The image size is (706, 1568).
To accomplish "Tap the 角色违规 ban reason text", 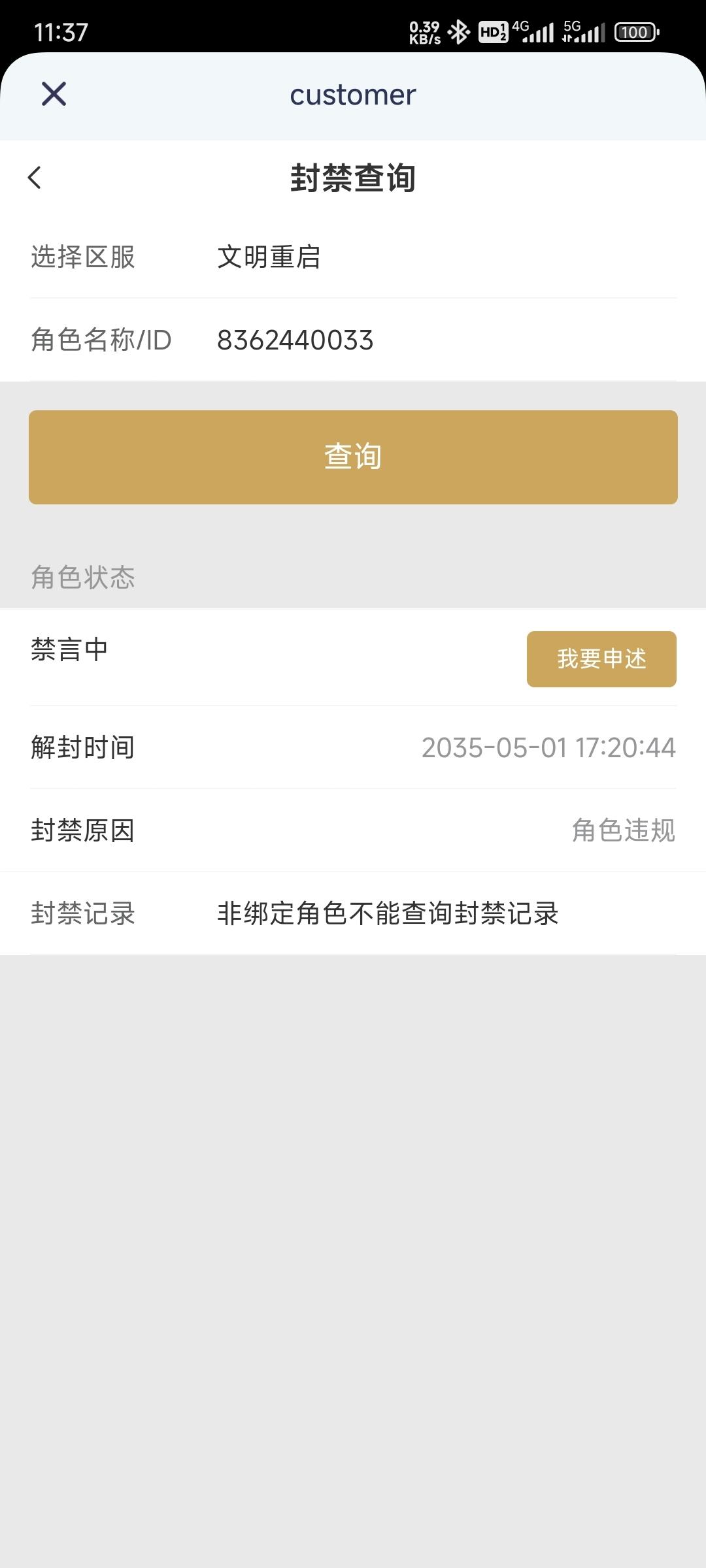I will point(623,831).
